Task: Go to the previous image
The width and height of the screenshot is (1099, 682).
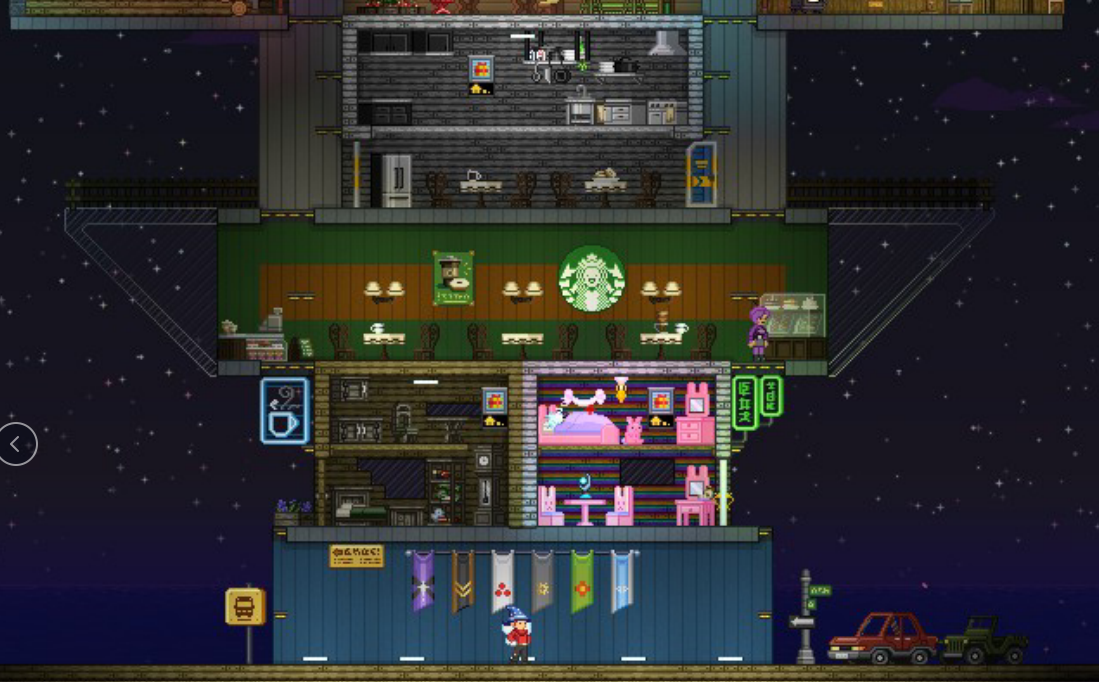Action: (17, 444)
